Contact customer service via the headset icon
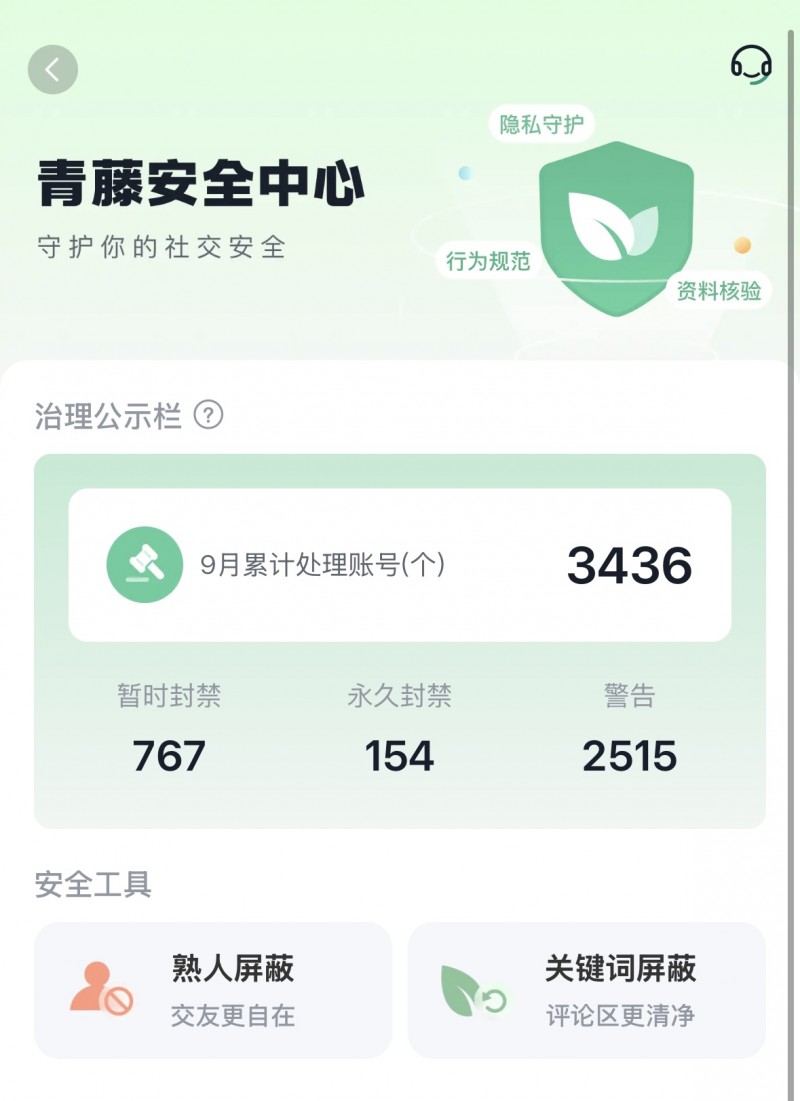 point(751,66)
